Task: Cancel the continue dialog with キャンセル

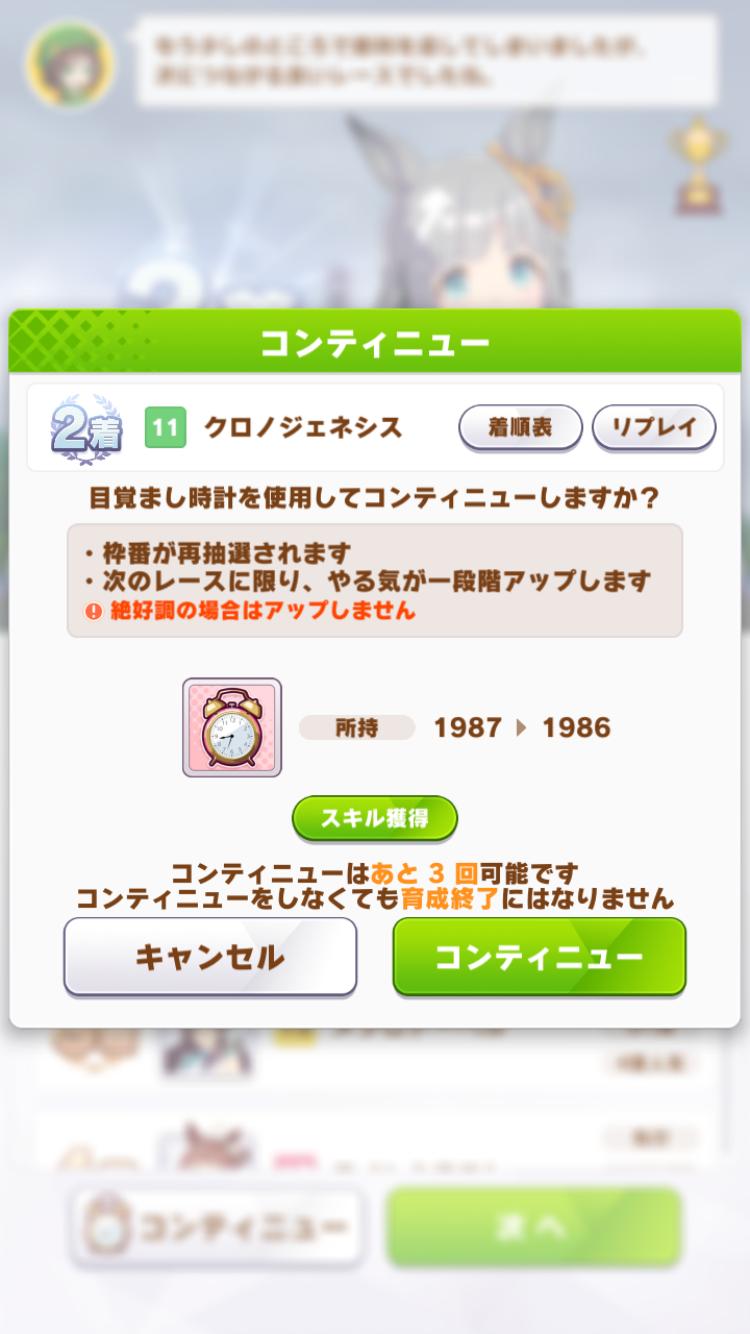Action: [210, 957]
